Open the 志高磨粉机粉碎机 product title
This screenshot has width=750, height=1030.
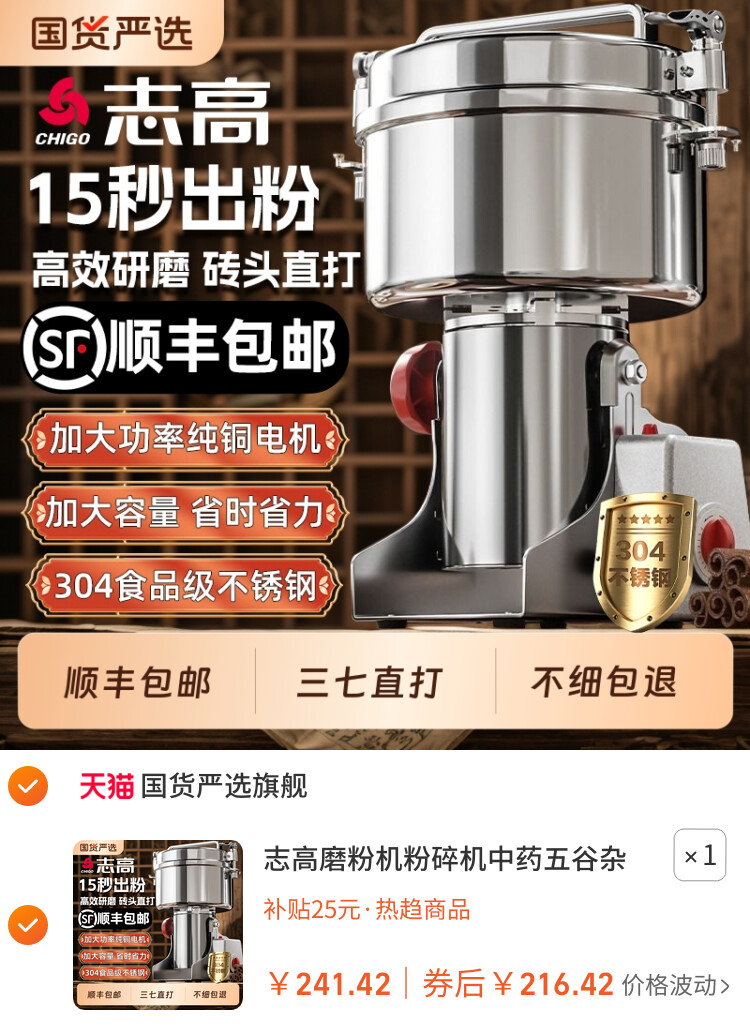[445, 858]
